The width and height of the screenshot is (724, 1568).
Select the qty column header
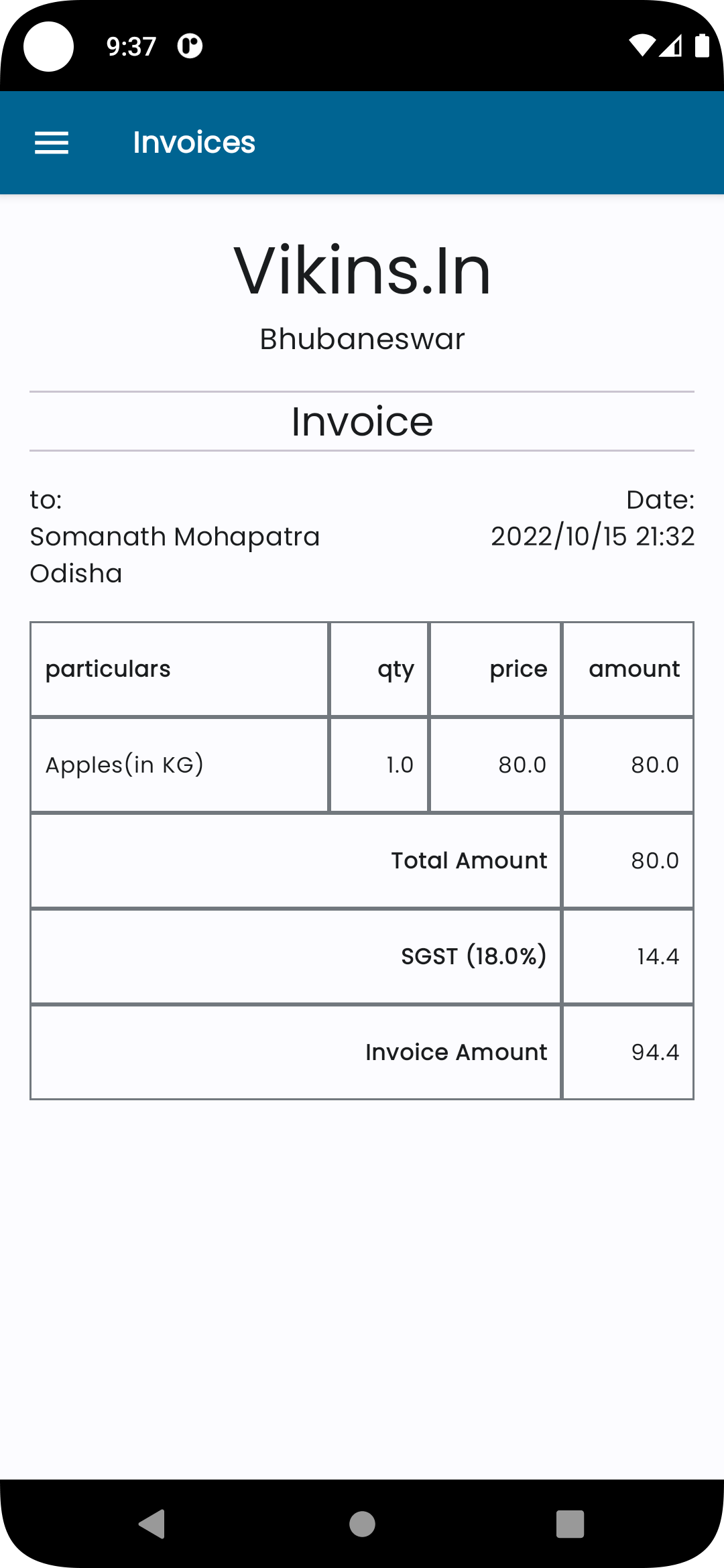396,668
